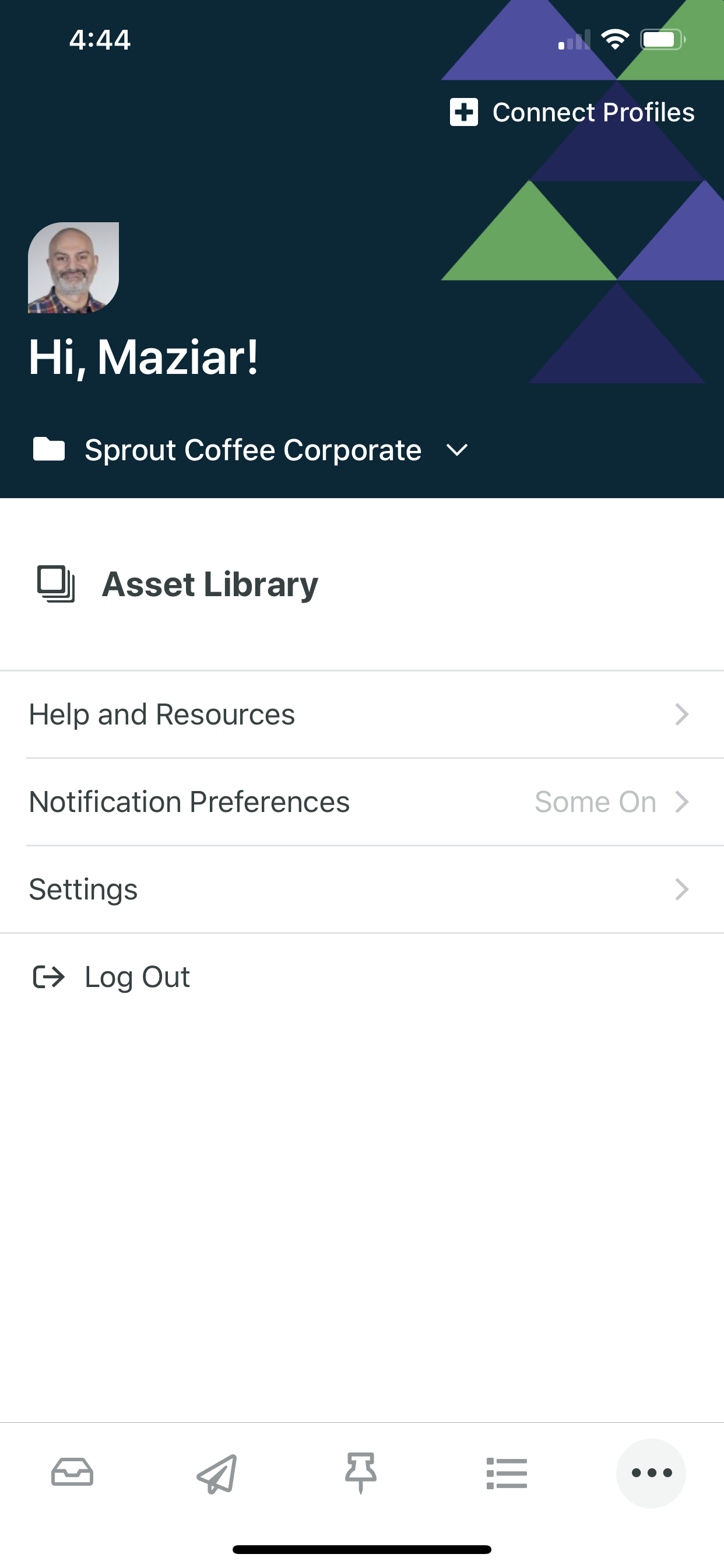Expand the Sprout Coffee Corporate group dropdown
Image resolution: width=724 pixels, height=1568 pixels.
coord(251,450)
